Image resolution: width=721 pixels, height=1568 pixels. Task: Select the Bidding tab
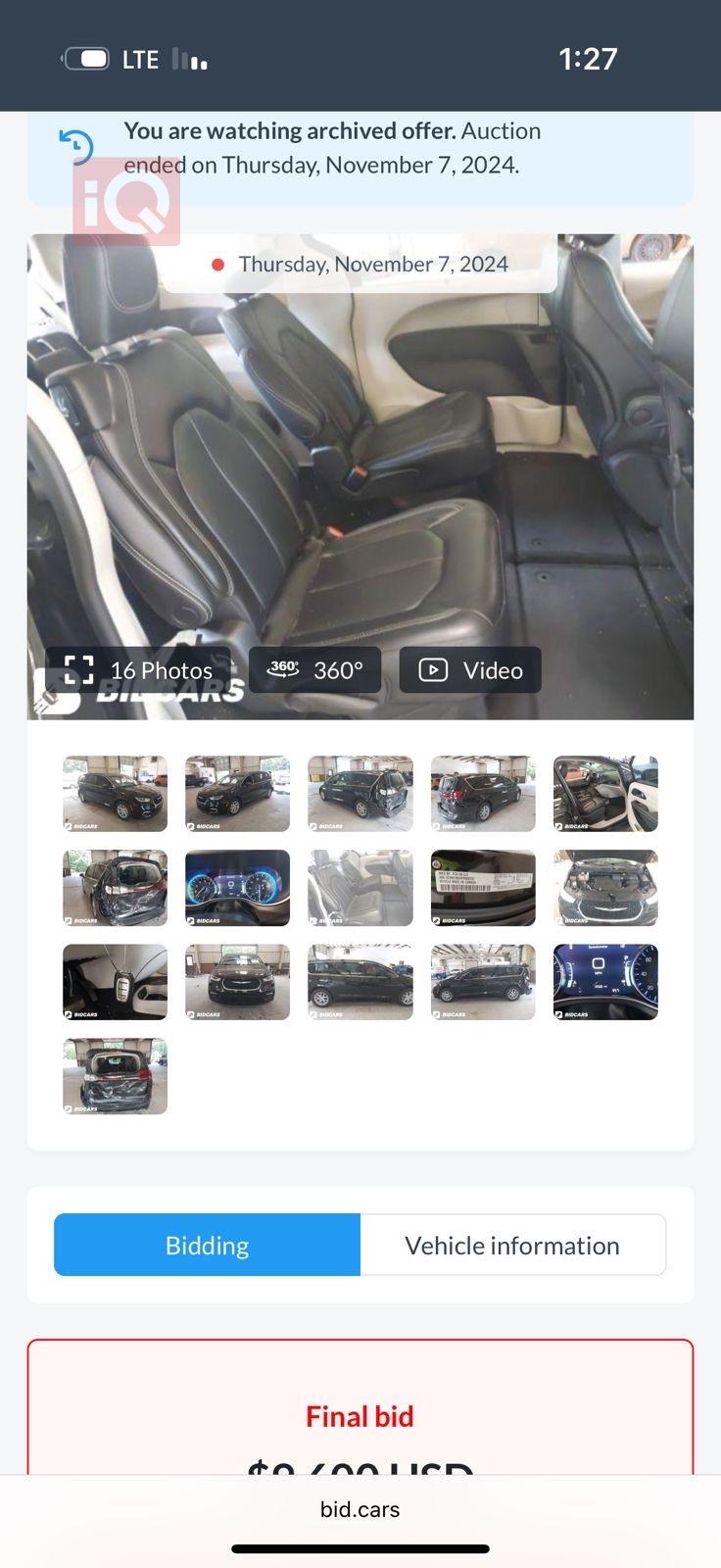click(207, 1245)
